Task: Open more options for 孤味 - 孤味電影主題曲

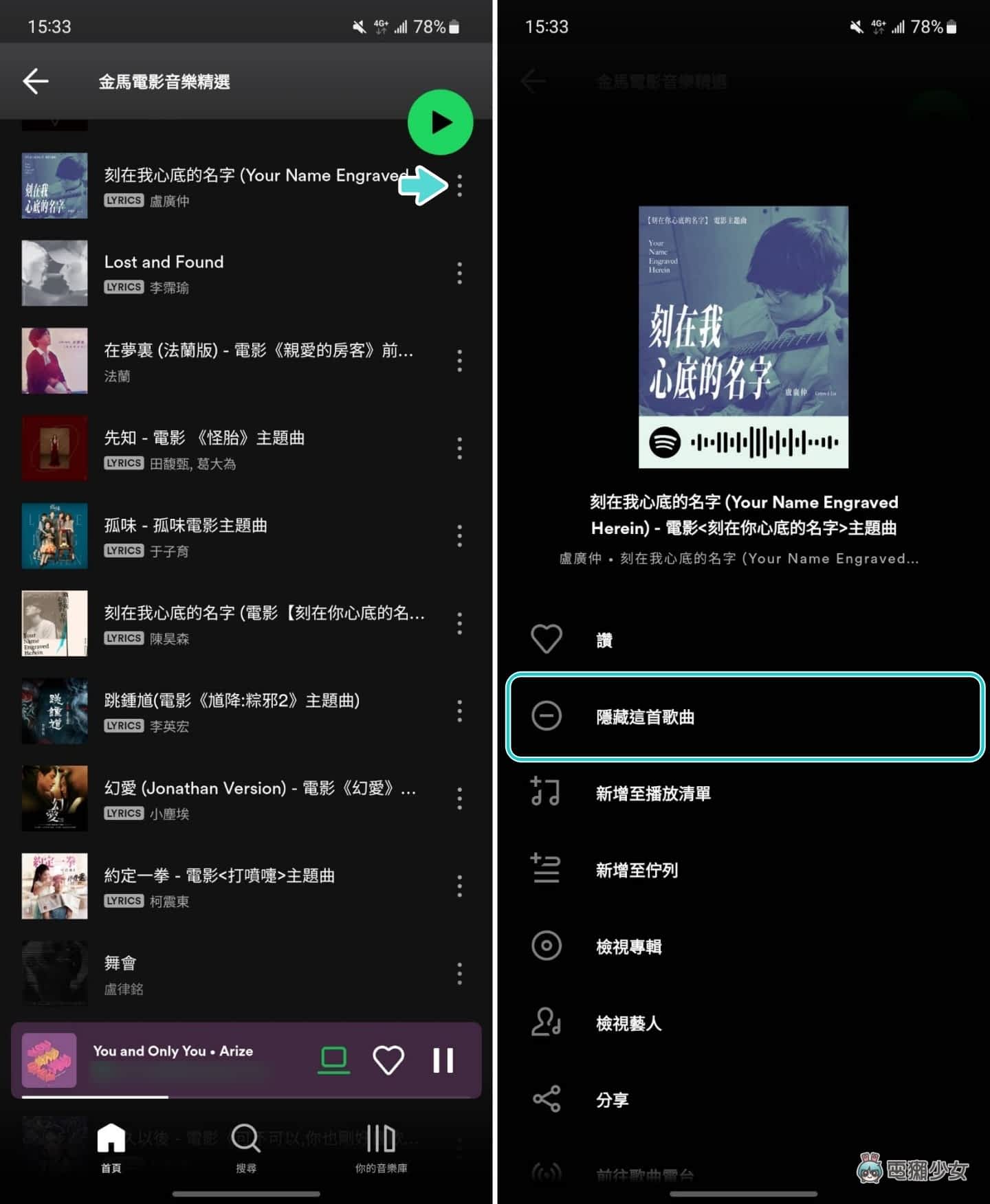Action: (x=459, y=536)
